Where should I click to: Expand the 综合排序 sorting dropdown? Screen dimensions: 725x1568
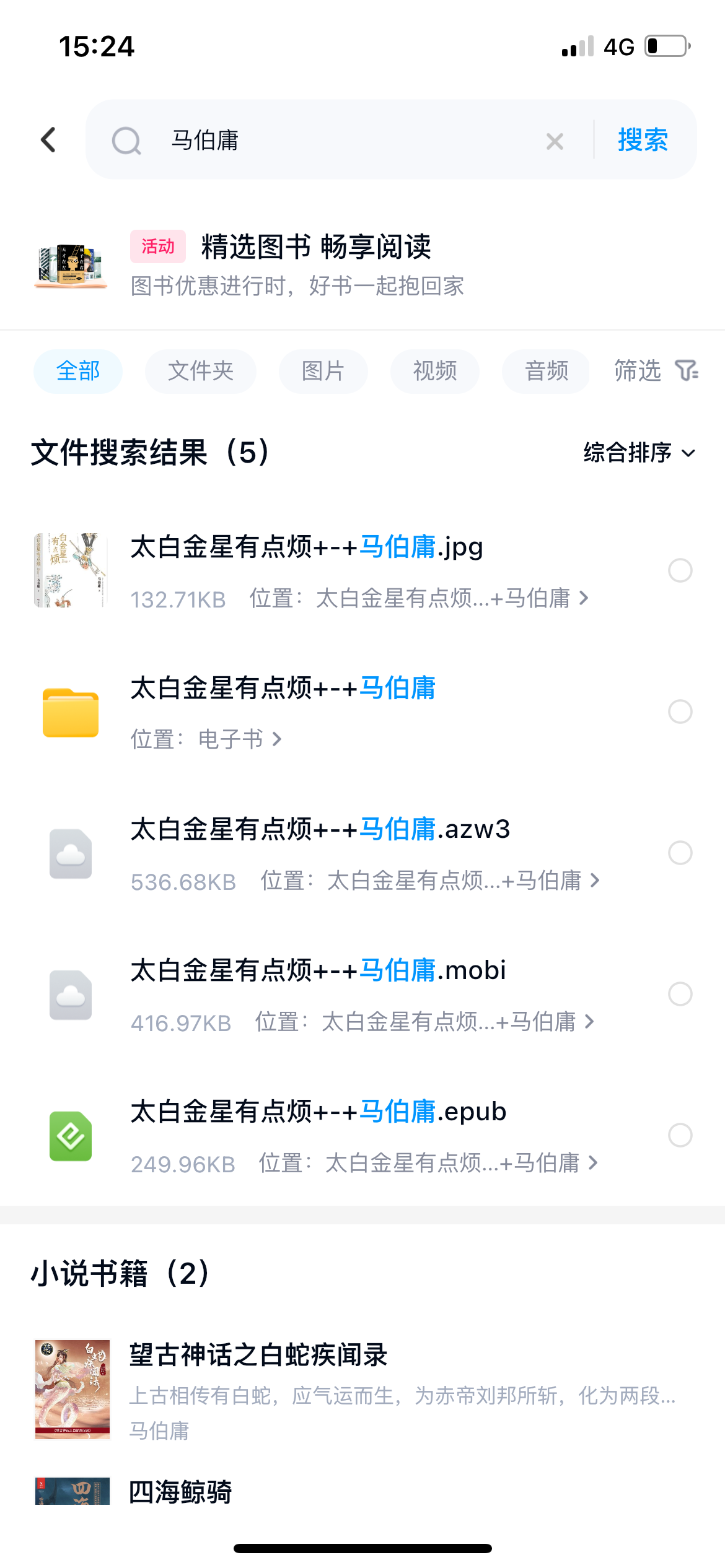(639, 453)
